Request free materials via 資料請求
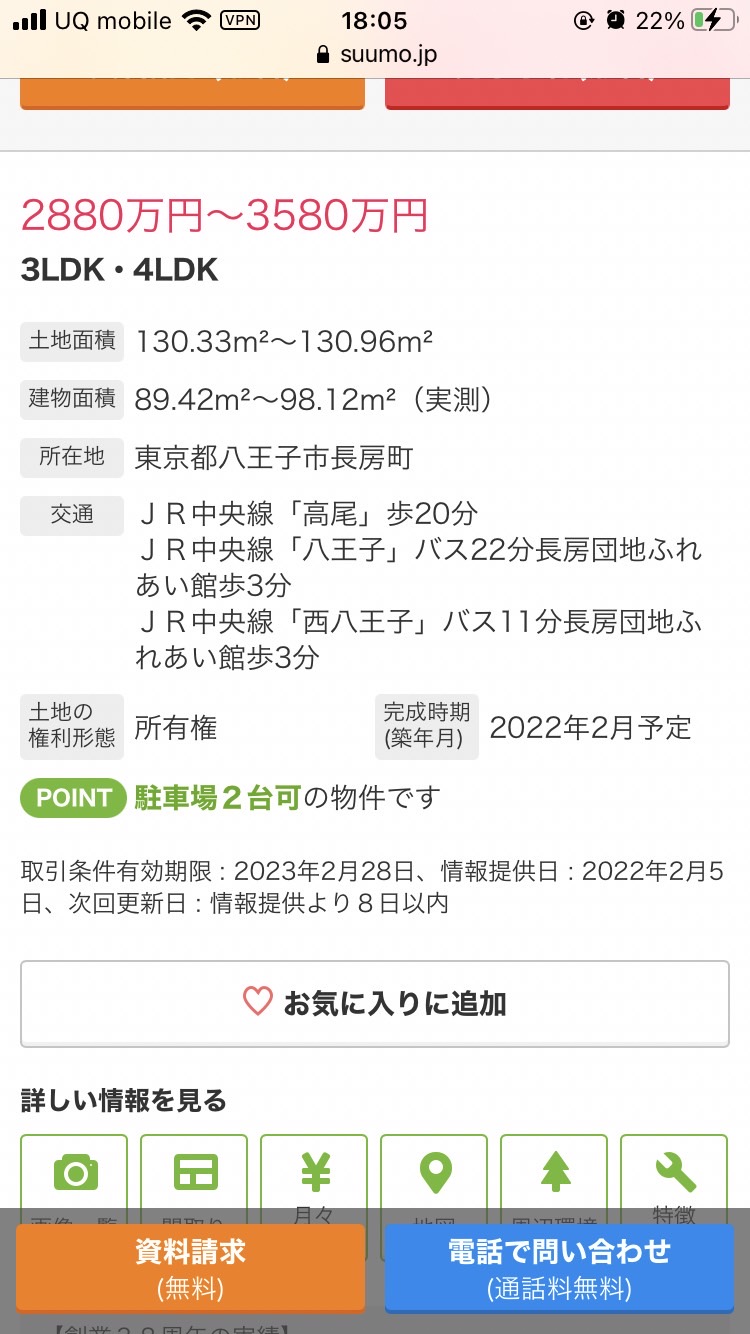Image resolution: width=750 pixels, height=1334 pixels. pos(190,1268)
